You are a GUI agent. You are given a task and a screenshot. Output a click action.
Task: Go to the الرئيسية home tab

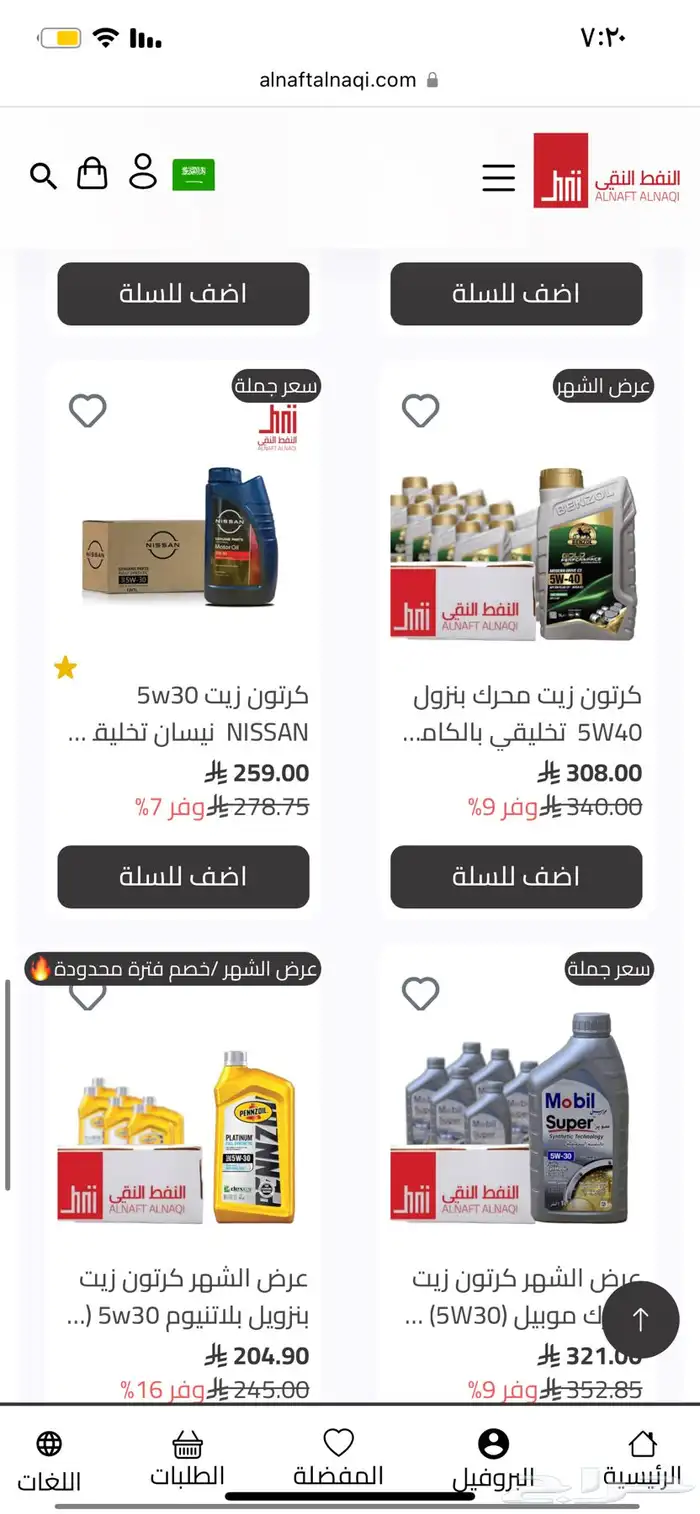(642, 1458)
